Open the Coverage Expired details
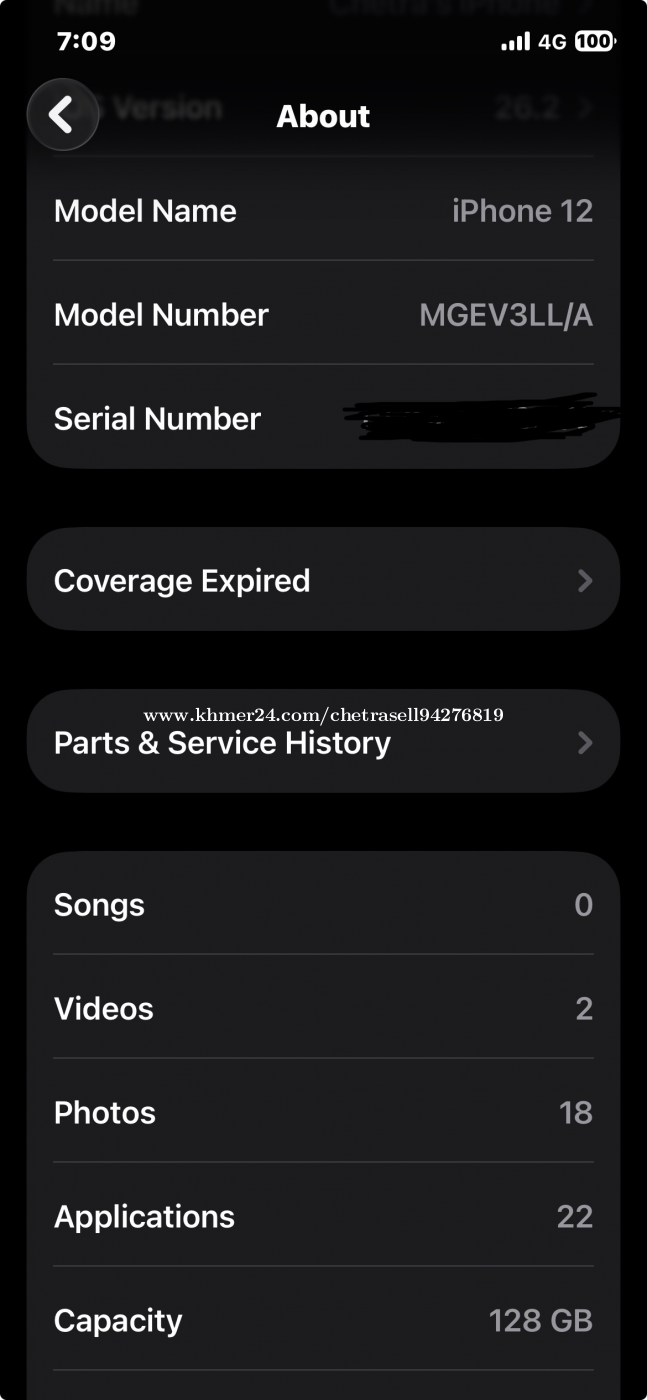The height and width of the screenshot is (1400, 647). click(323, 580)
